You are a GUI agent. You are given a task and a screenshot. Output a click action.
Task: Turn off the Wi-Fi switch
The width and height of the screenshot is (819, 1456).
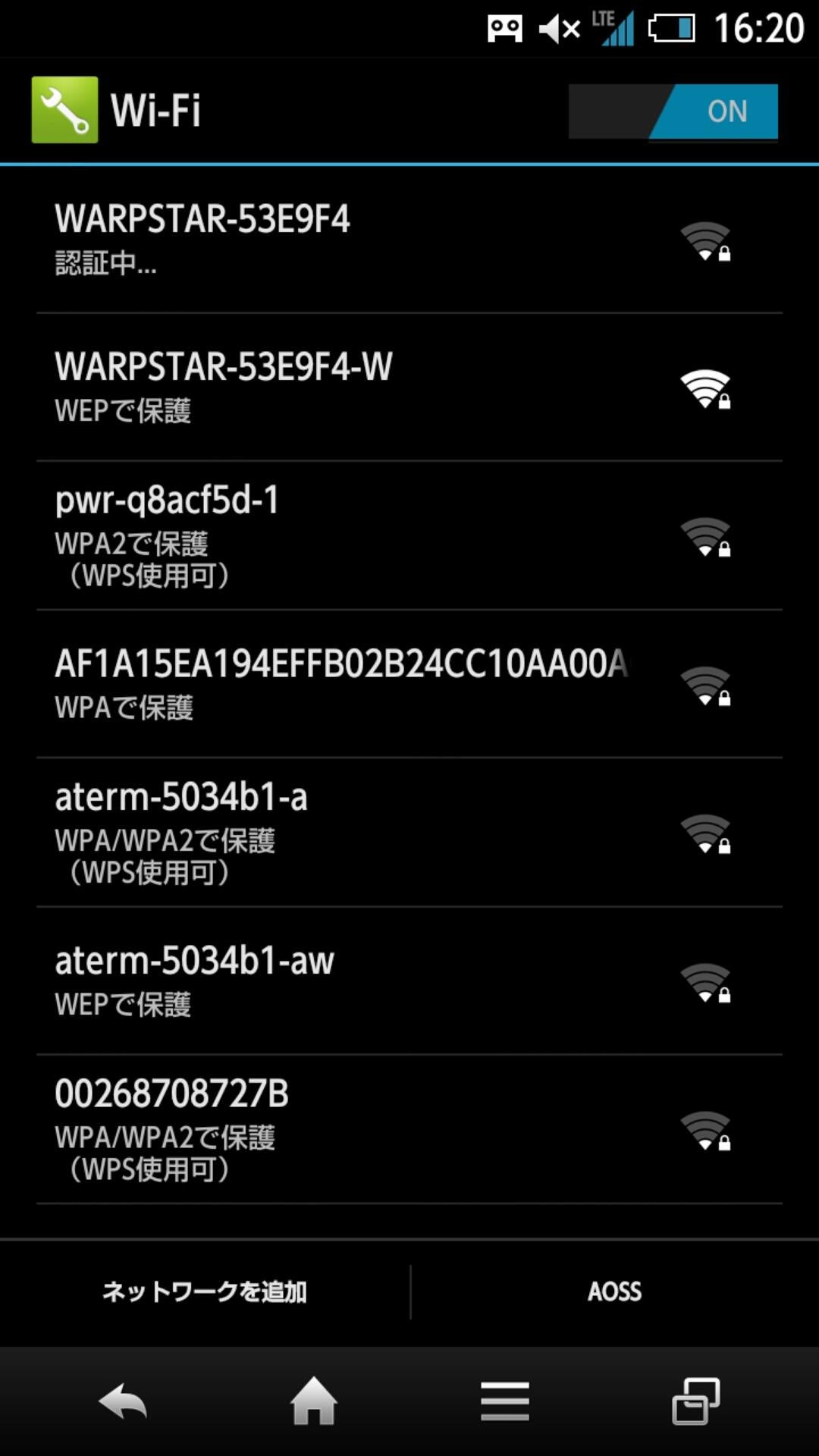click(673, 111)
